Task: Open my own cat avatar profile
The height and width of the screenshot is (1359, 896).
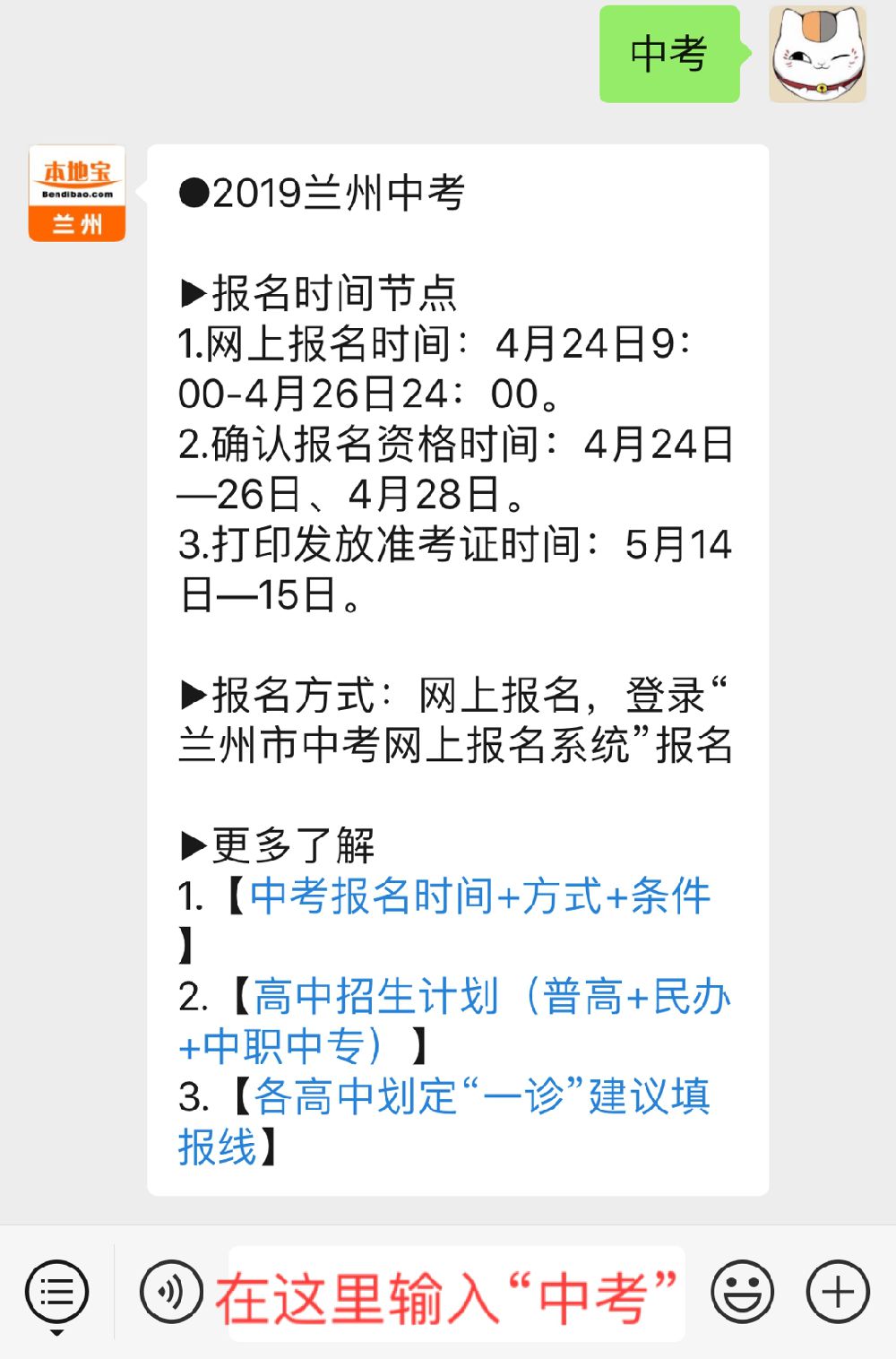Action: pos(817,54)
